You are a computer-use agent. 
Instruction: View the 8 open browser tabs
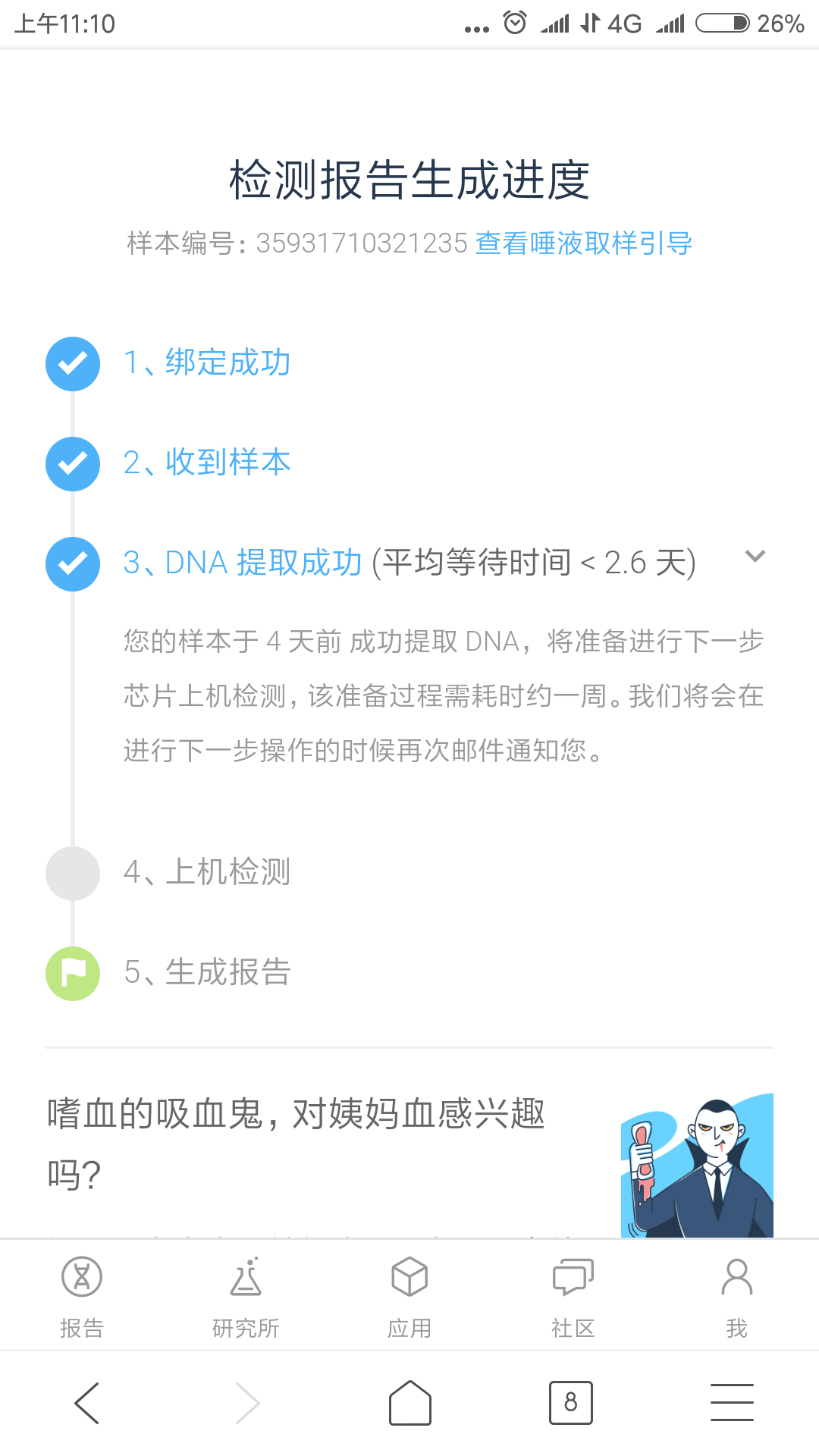[x=571, y=1402]
